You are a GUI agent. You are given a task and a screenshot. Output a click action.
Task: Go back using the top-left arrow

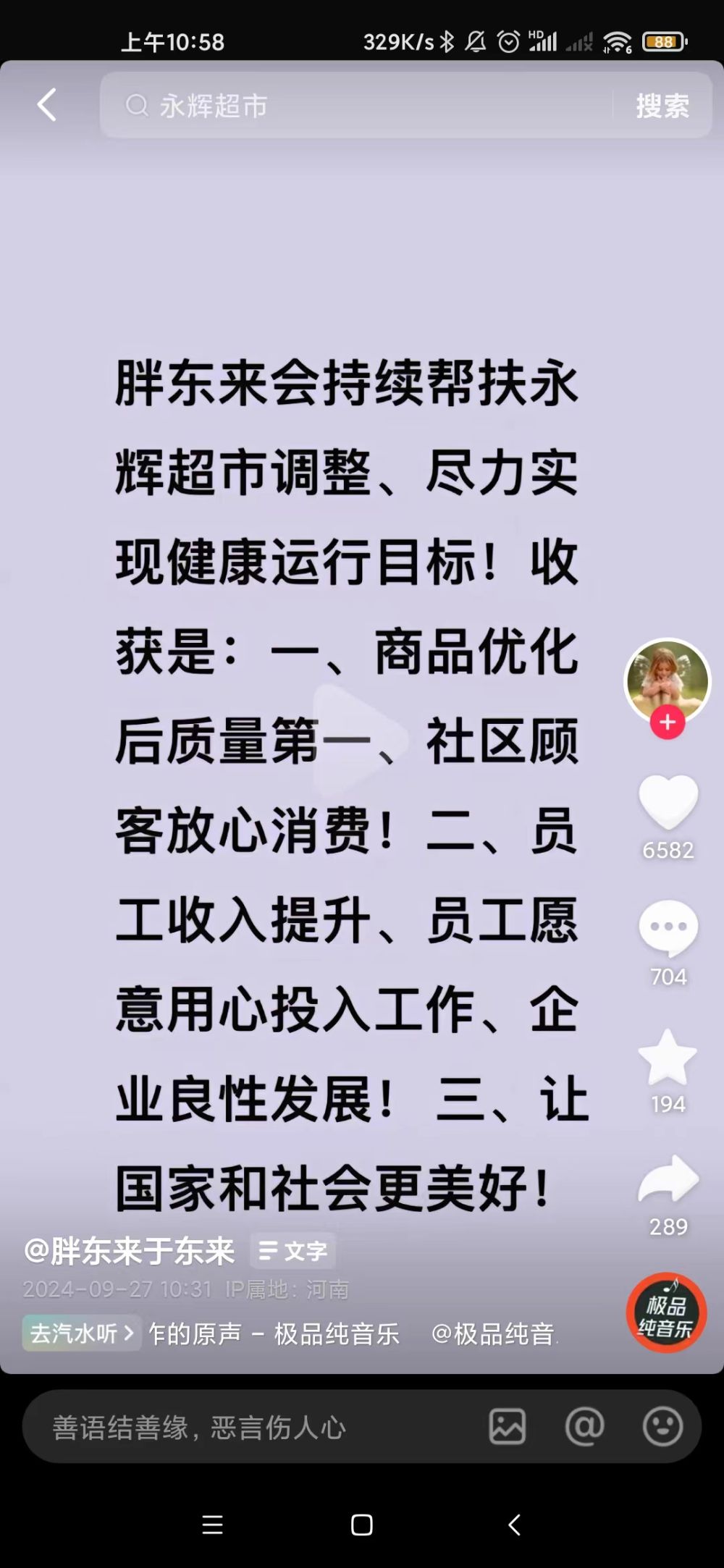tap(47, 106)
